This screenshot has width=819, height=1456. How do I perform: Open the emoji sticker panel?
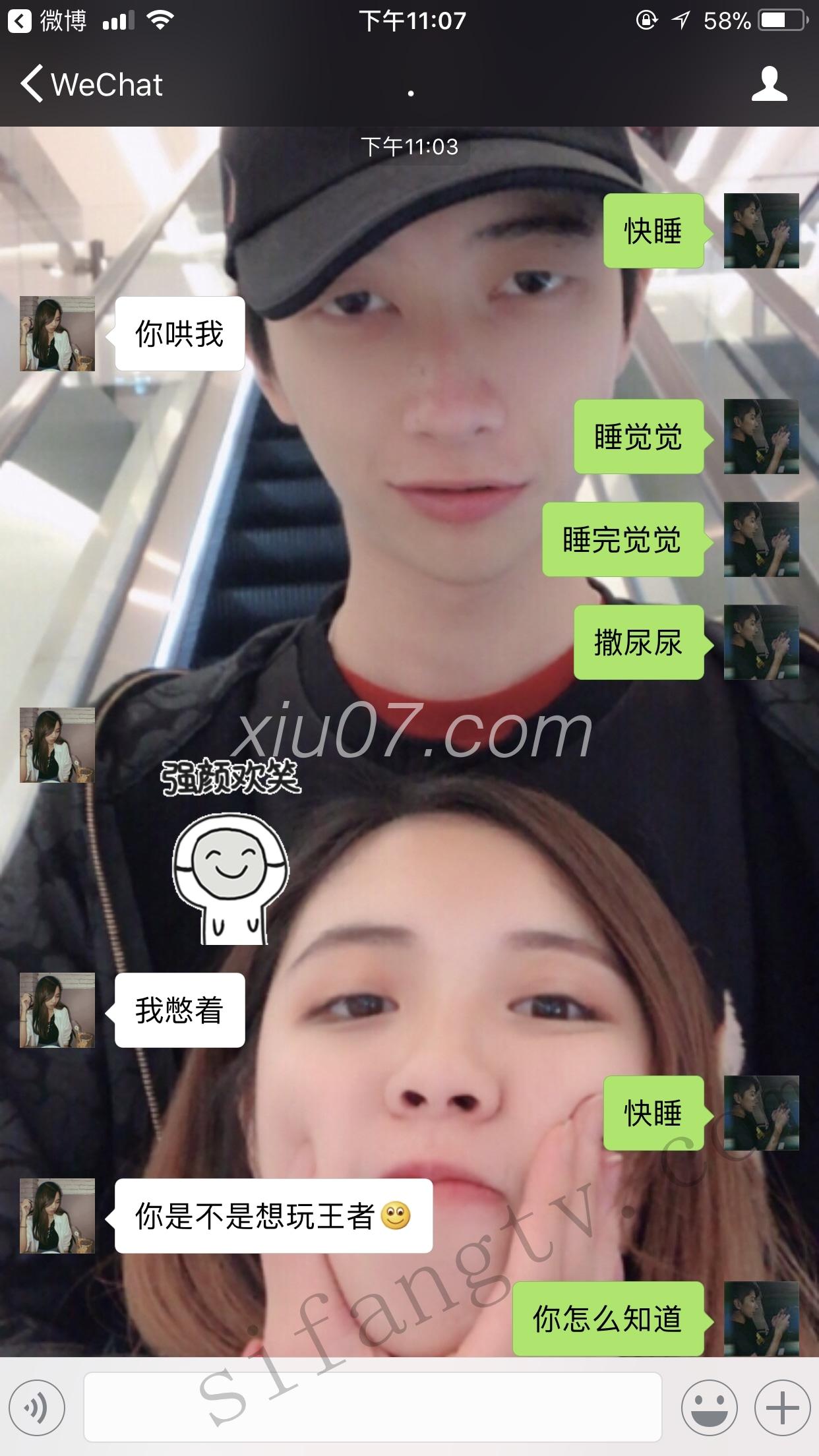click(710, 1408)
